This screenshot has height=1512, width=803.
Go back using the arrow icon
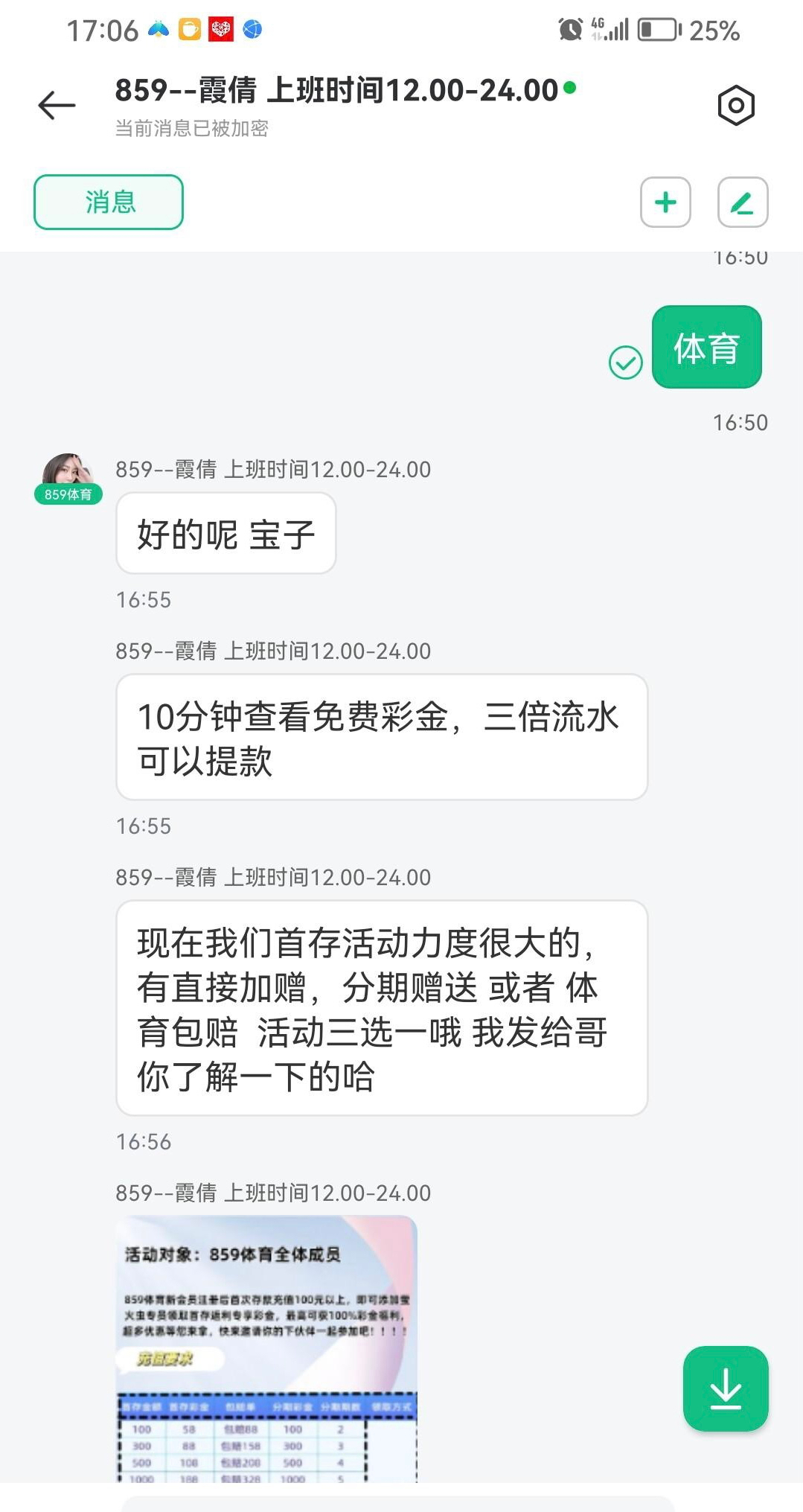point(57,105)
